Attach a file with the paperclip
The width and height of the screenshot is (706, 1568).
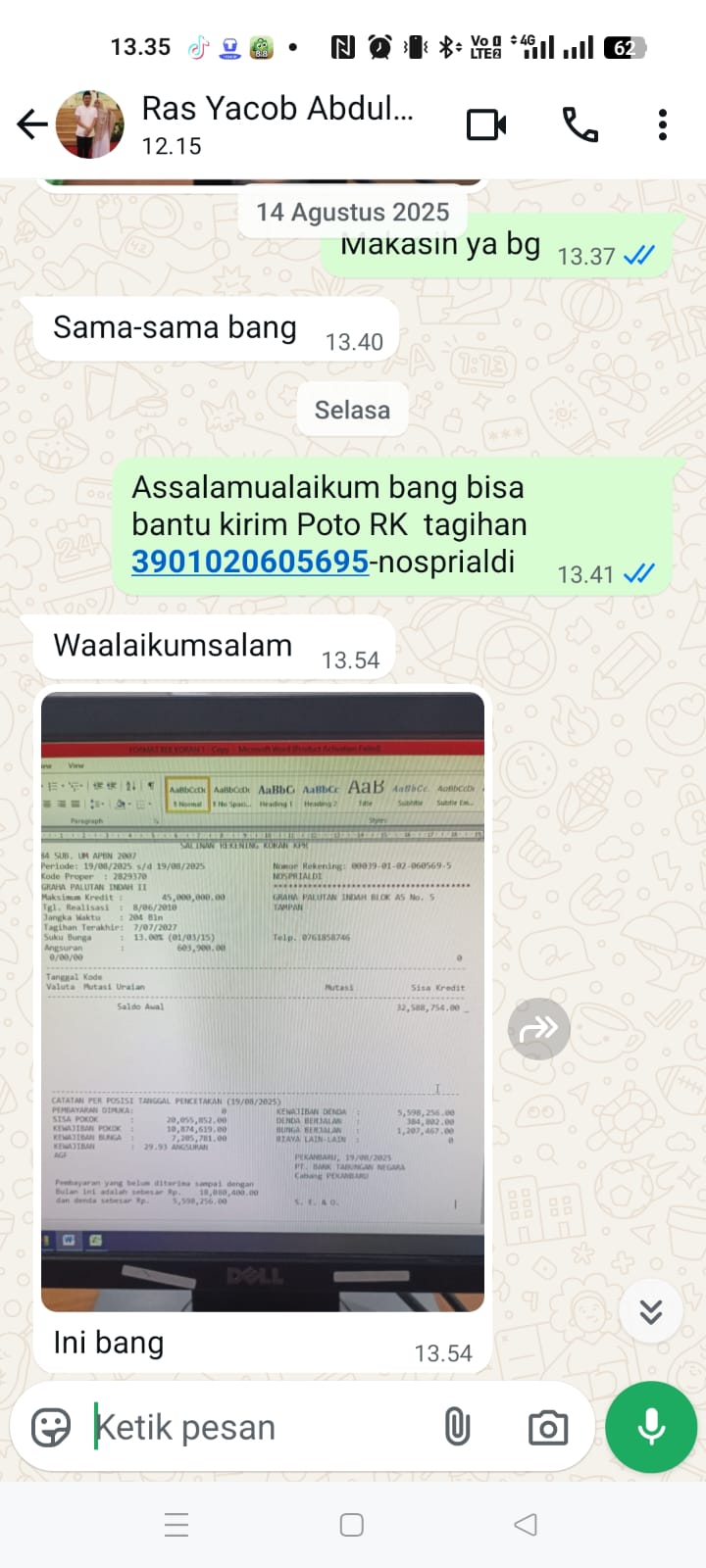coord(457,1427)
